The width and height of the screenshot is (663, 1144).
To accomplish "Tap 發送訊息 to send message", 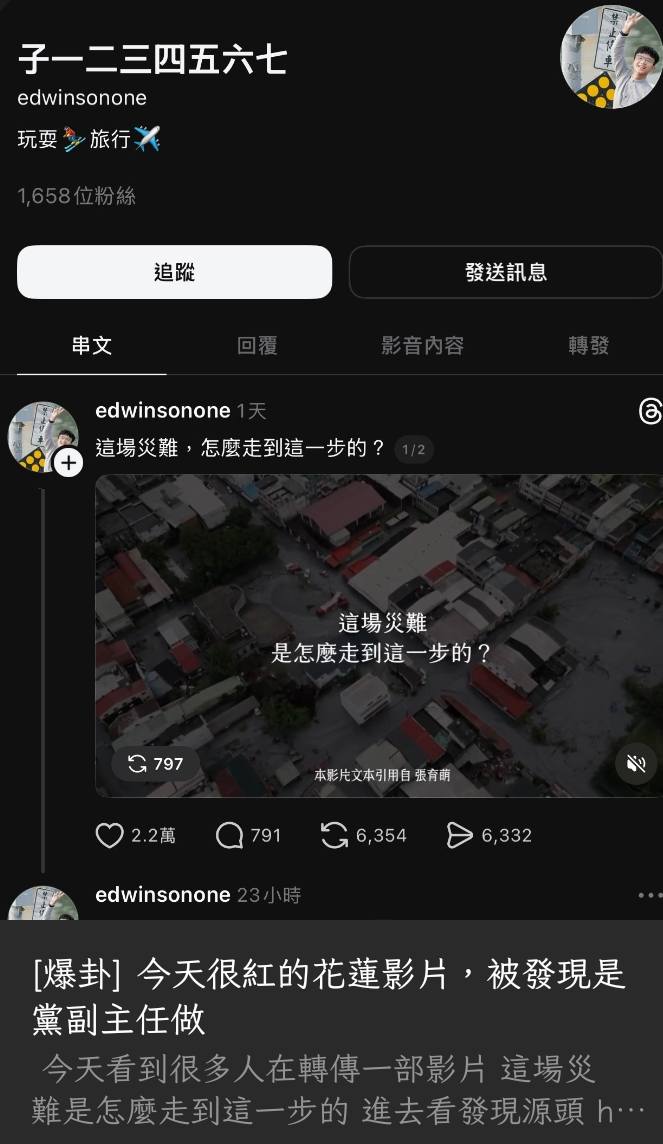I will coord(506,272).
